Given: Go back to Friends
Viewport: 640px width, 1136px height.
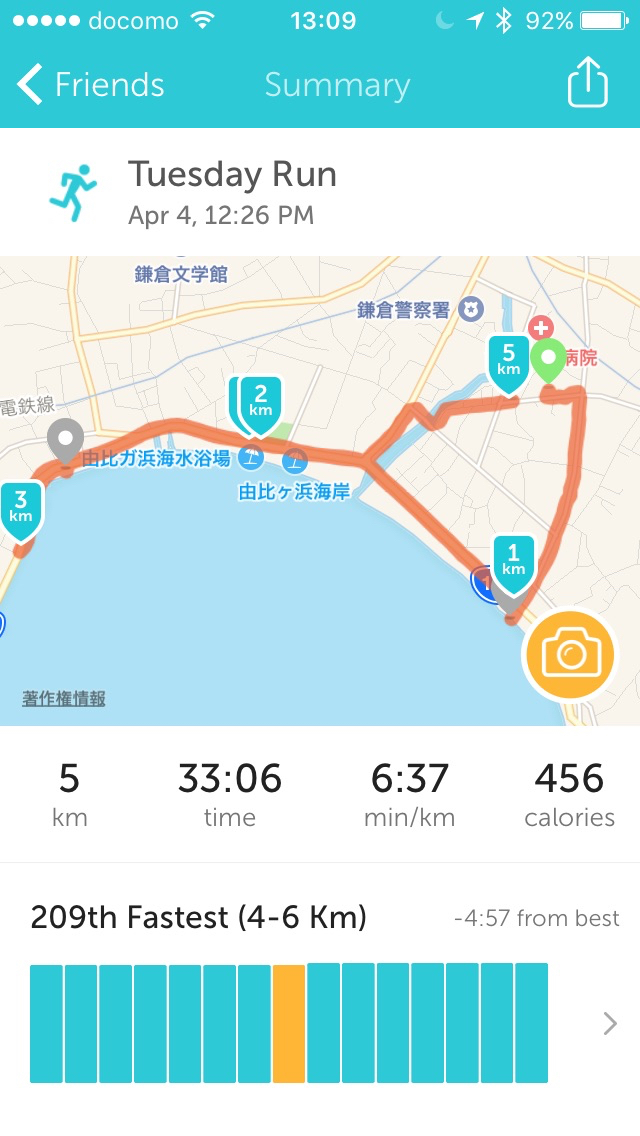Looking at the screenshot, I should (90, 85).
